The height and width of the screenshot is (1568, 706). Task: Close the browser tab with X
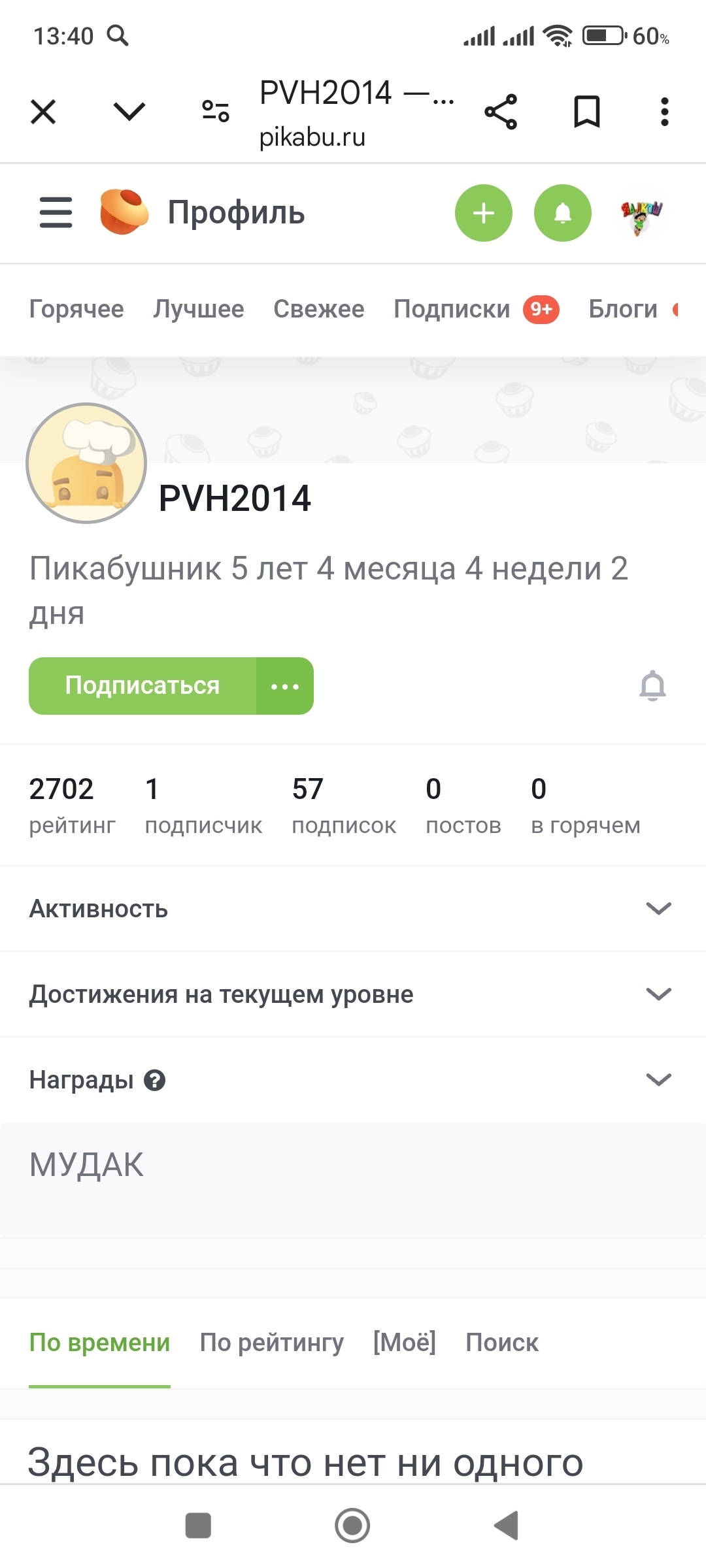43,112
